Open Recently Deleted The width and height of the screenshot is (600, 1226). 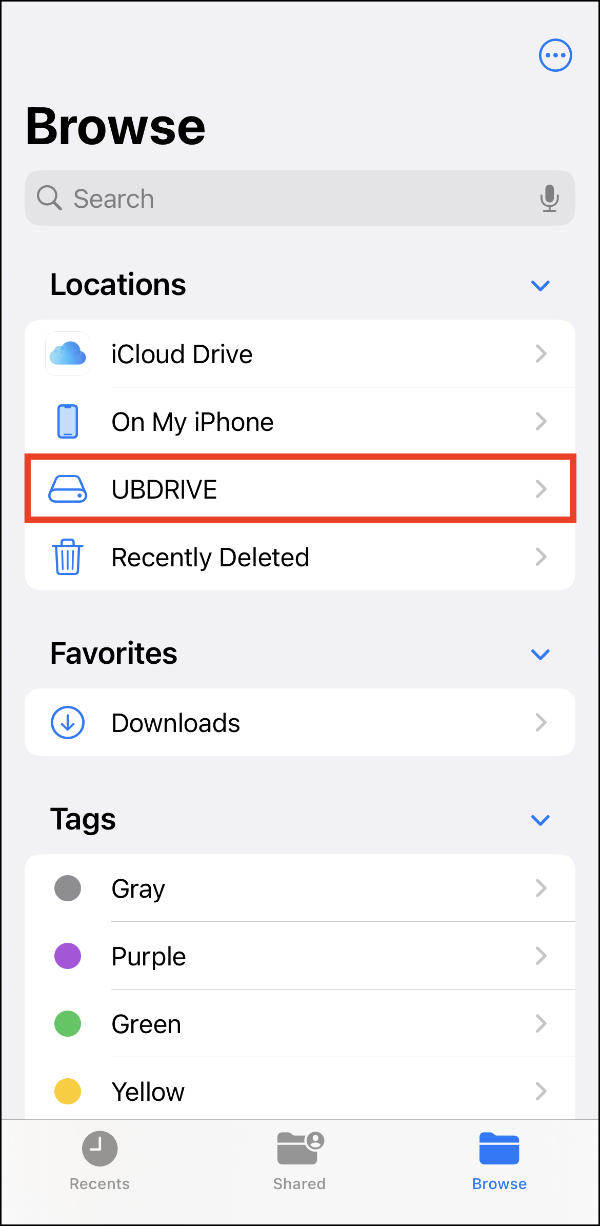tap(300, 557)
